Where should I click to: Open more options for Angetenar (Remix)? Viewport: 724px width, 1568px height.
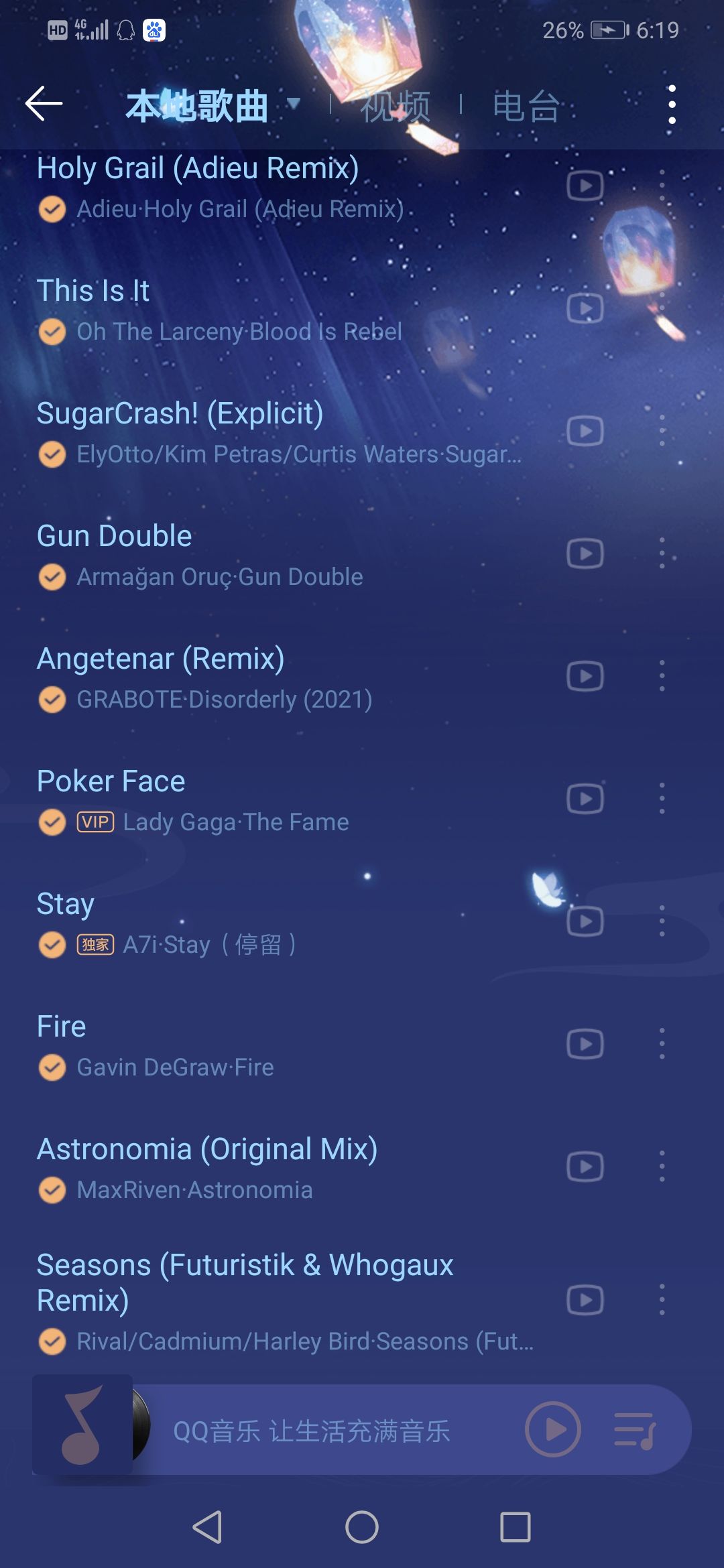661,675
